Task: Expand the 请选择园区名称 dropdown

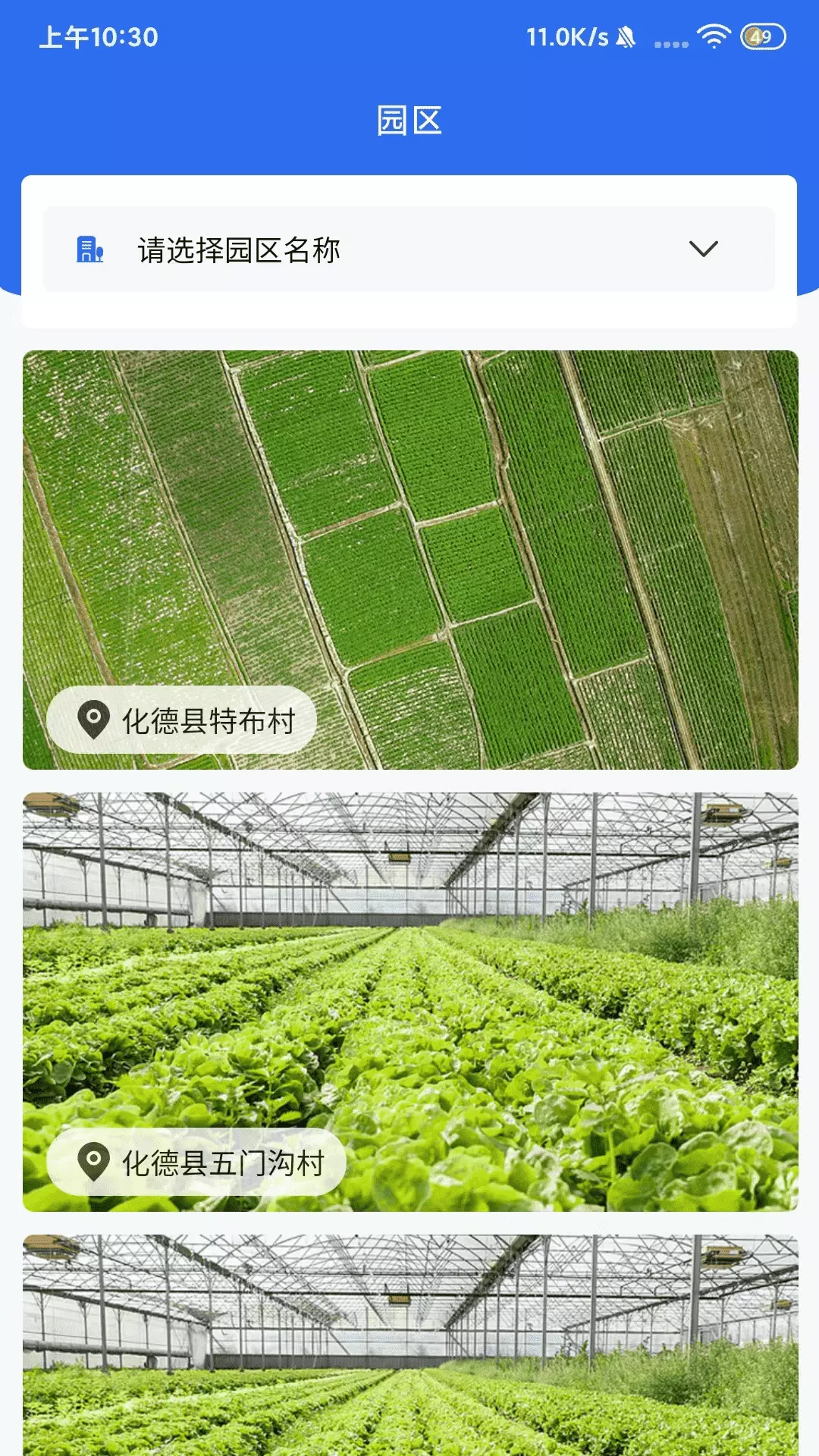Action: (409, 249)
